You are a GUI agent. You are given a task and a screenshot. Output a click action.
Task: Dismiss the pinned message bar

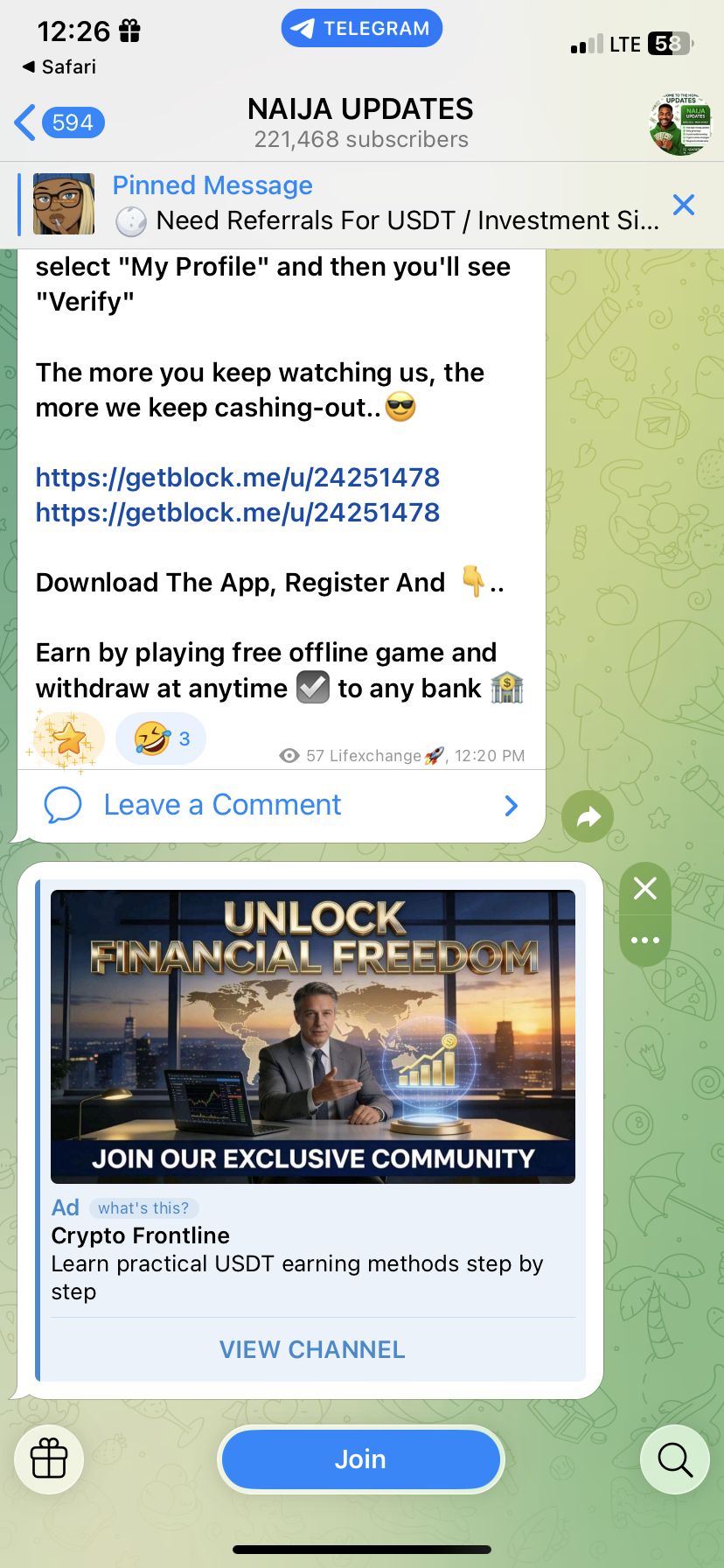pyautogui.click(x=684, y=205)
